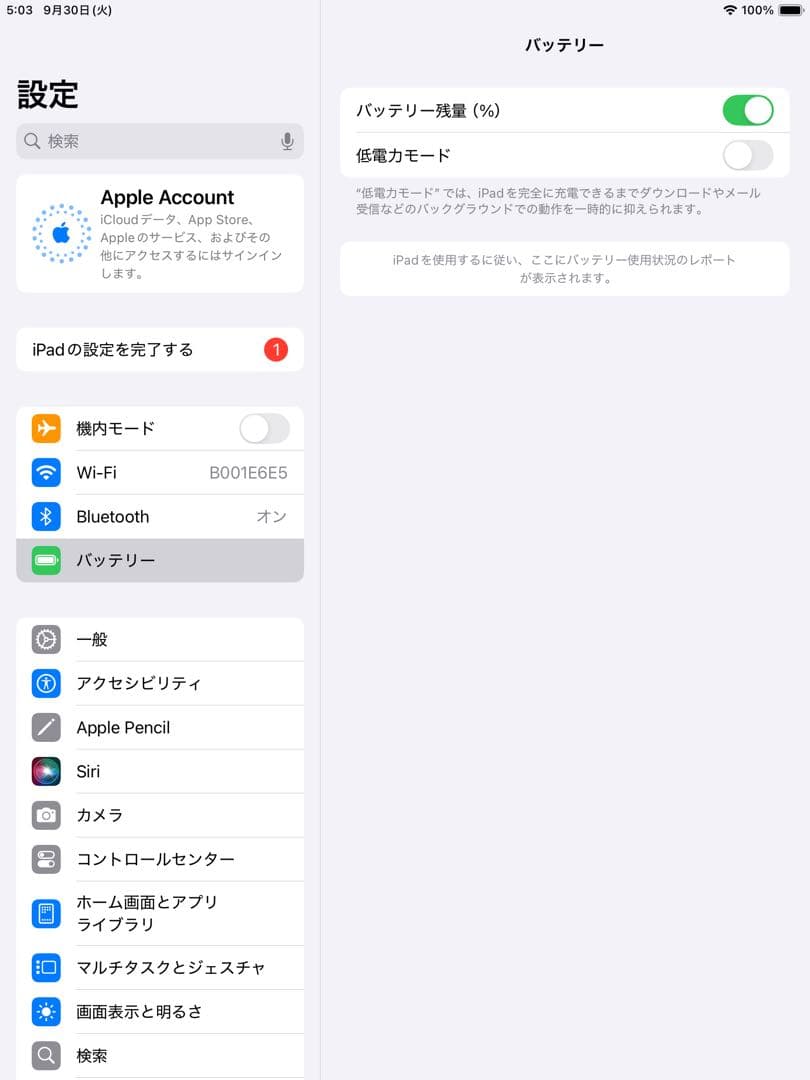Tap the microphone icon in search field
The width and height of the screenshot is (810, 1080).
click(287, 141)
